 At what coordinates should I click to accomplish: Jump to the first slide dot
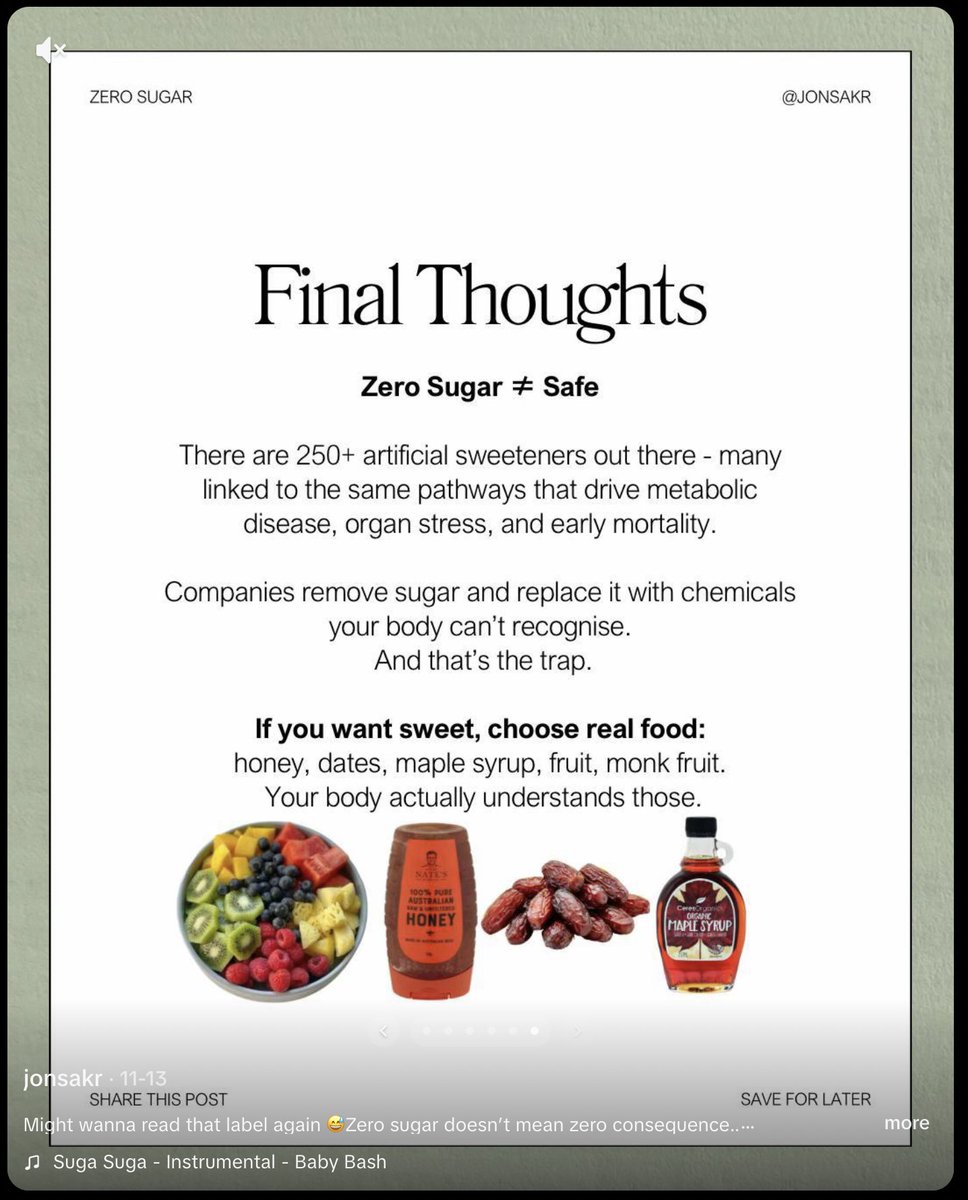(426, 1030)
